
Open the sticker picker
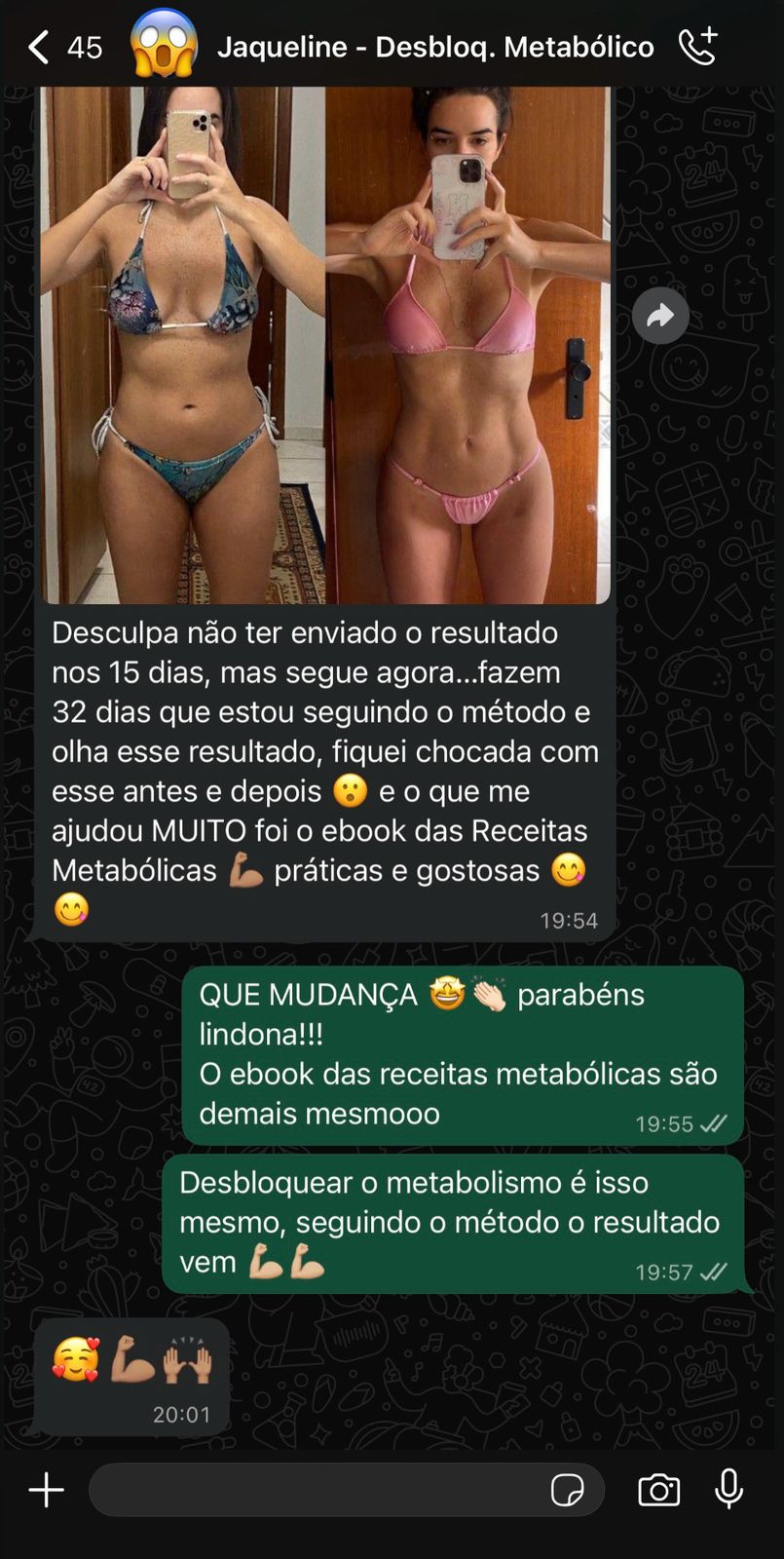[567, 1490]
